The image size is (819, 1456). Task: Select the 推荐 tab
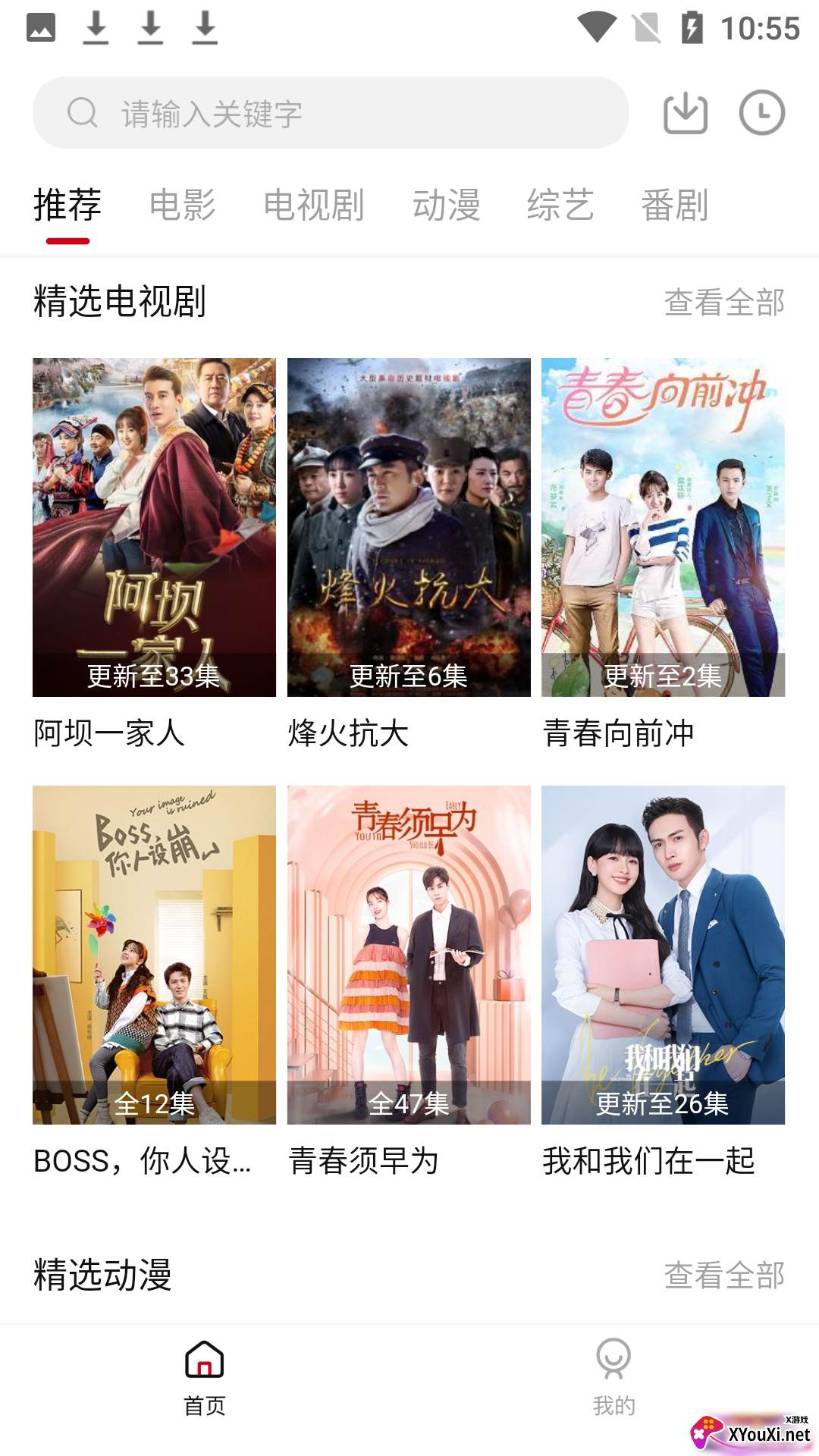pos(67,206)
